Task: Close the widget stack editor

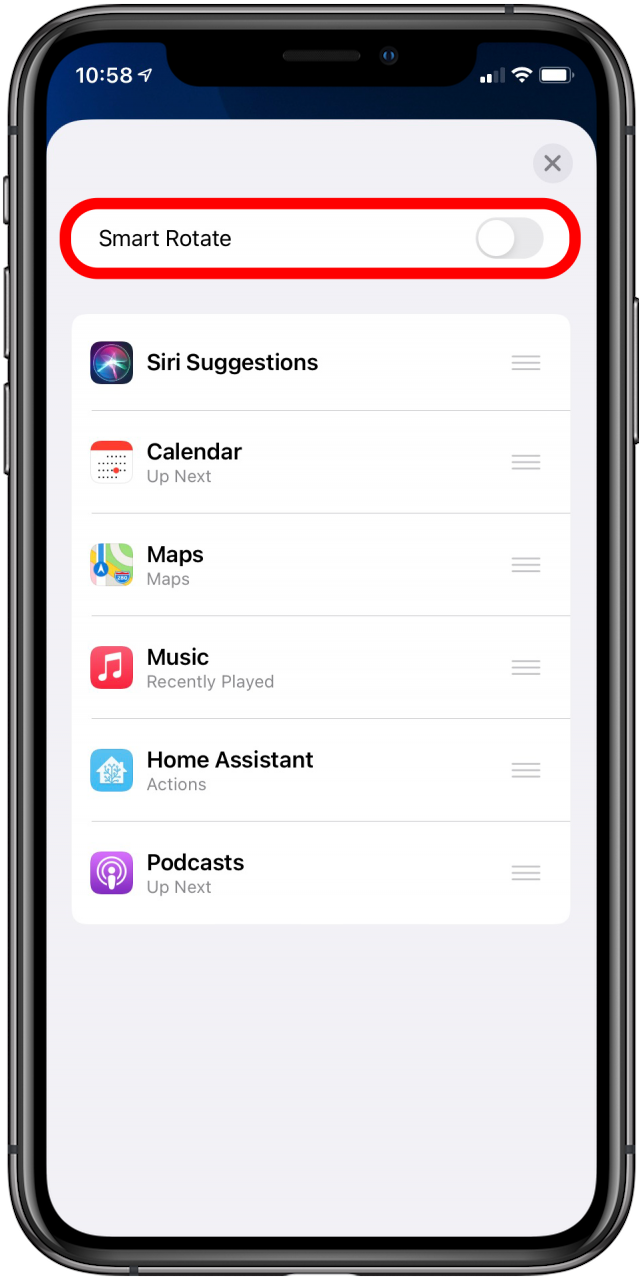Action: 552,164
